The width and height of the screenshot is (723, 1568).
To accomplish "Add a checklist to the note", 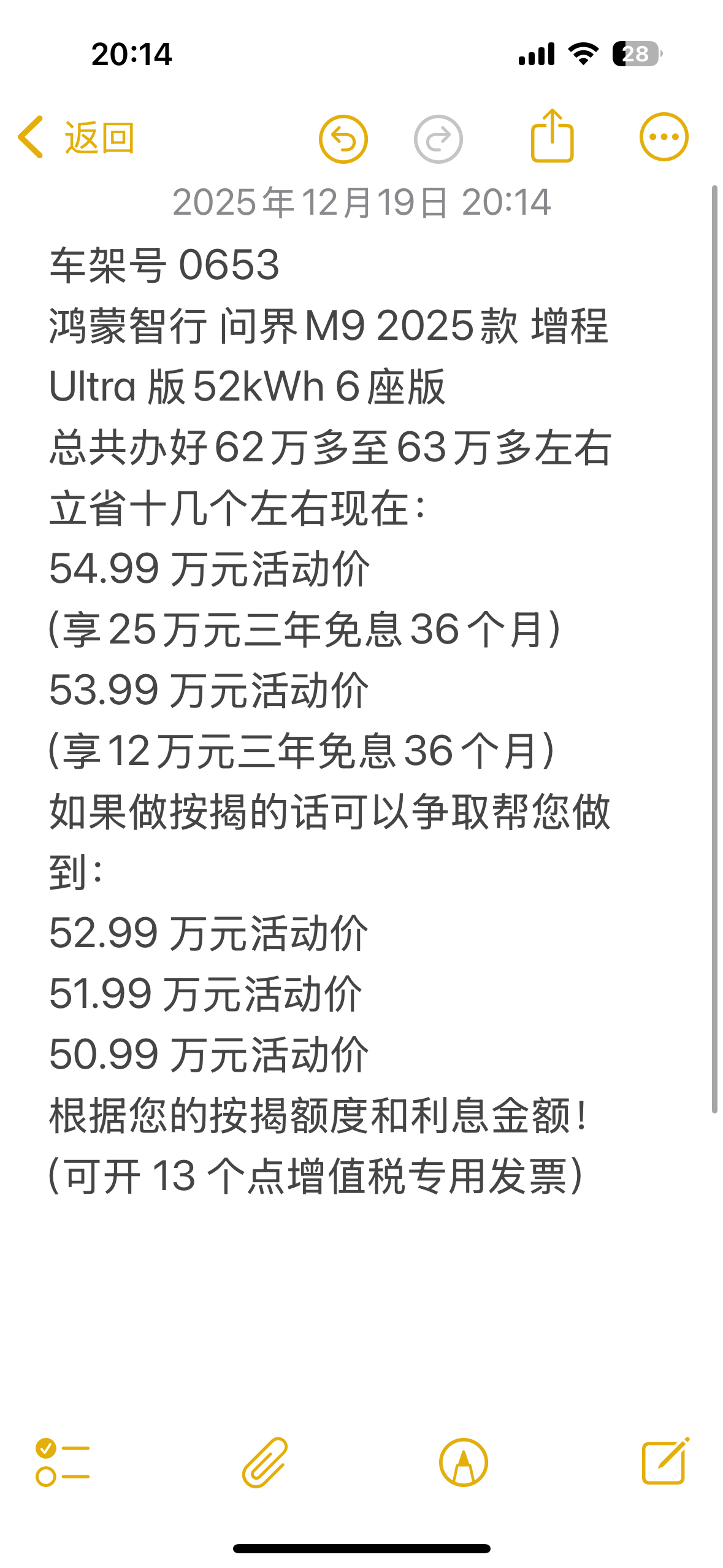I will point(63,1462).
